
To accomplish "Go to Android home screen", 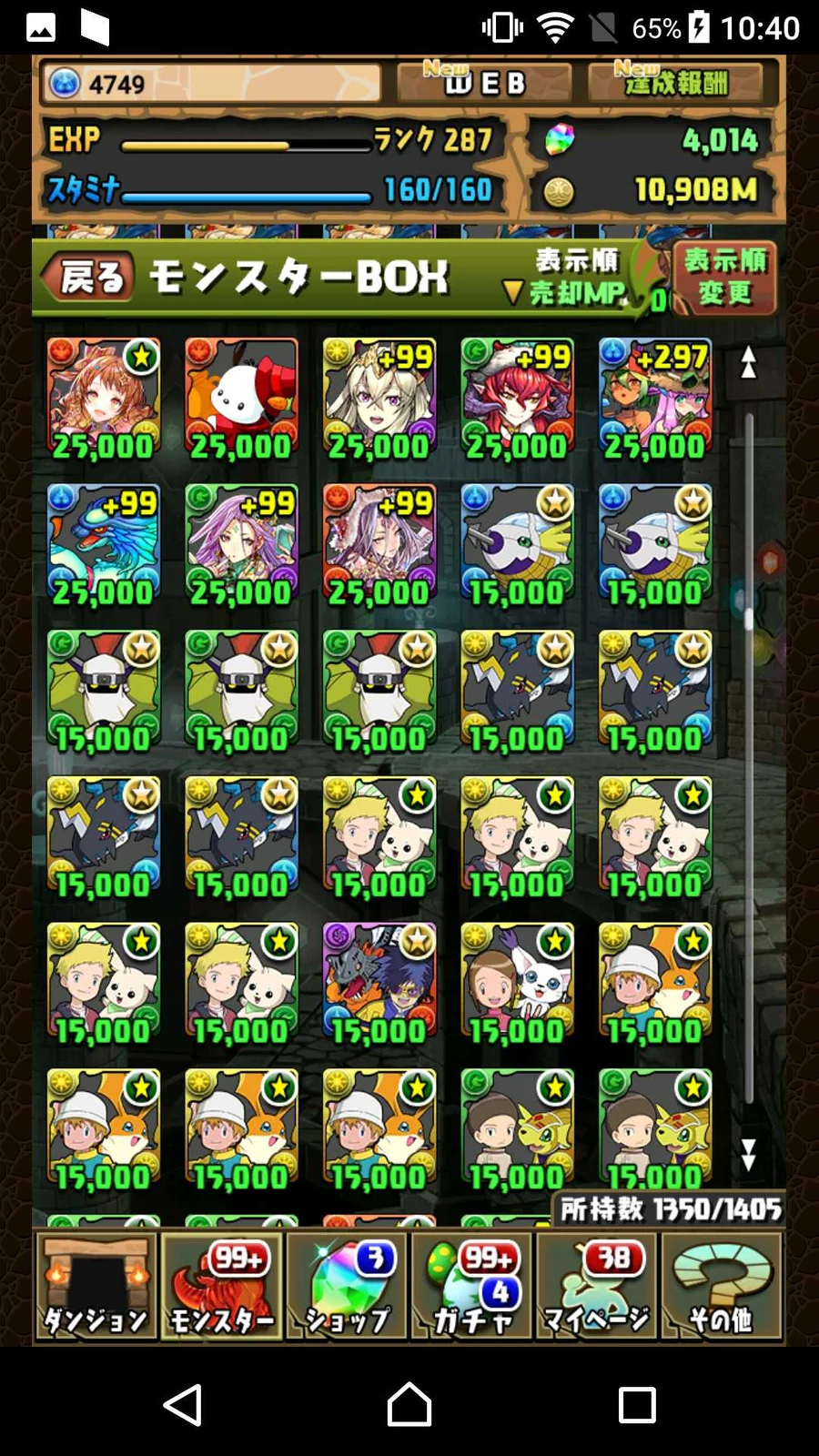I will pyautogui.click(x=409, y=1404).
